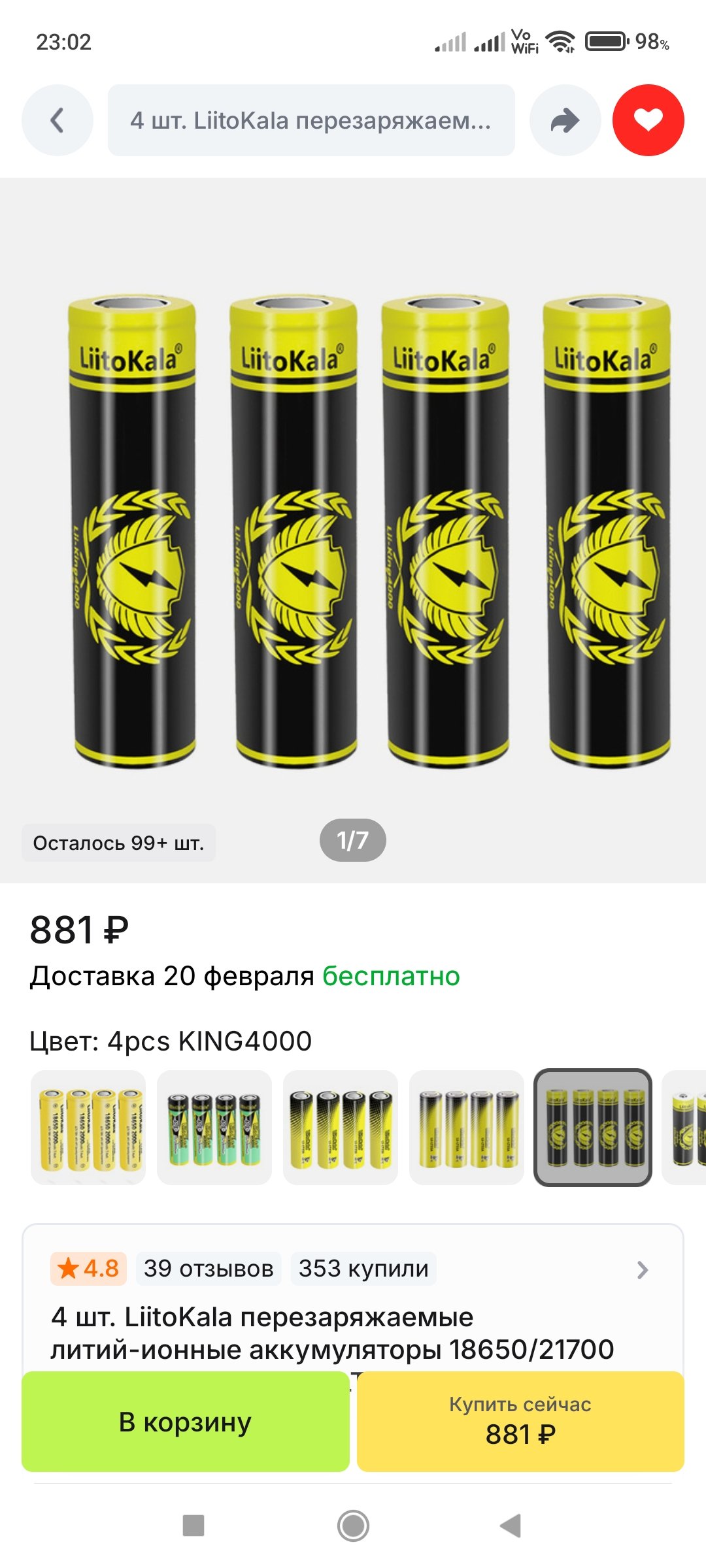Choose the partly visible last color variant
This screenshot has height=1568, width=706.
click(685, 1128)
